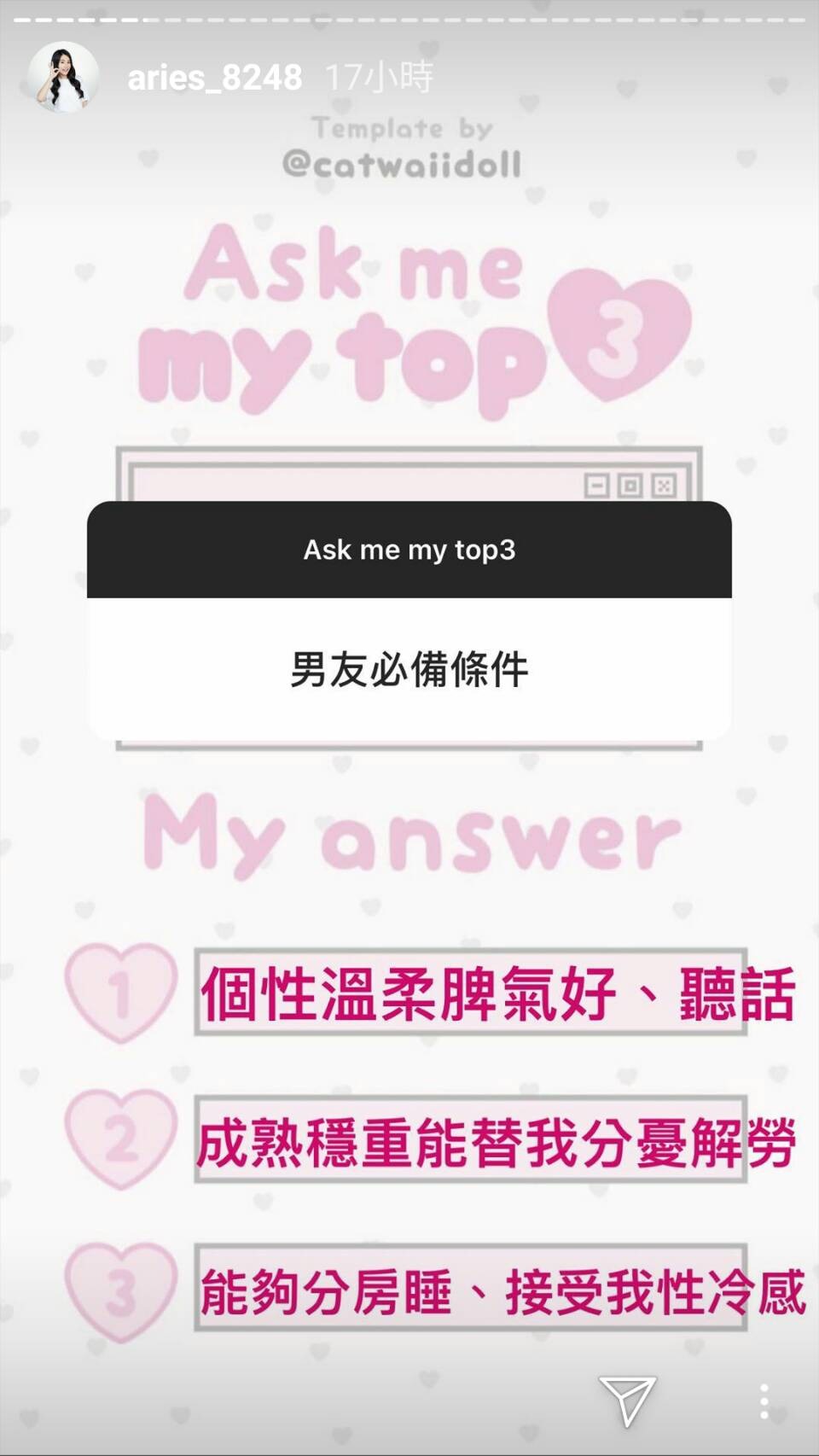Send this story via direct message
Image resolution: width=819 pixels, height=1456 pixels.
[627, 1400]
